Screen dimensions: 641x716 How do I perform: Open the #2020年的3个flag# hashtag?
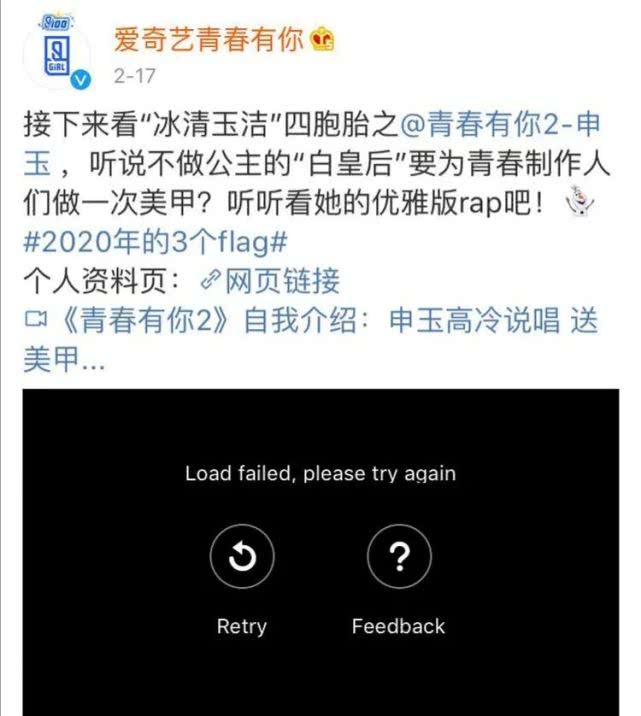(x=156, y=242)
